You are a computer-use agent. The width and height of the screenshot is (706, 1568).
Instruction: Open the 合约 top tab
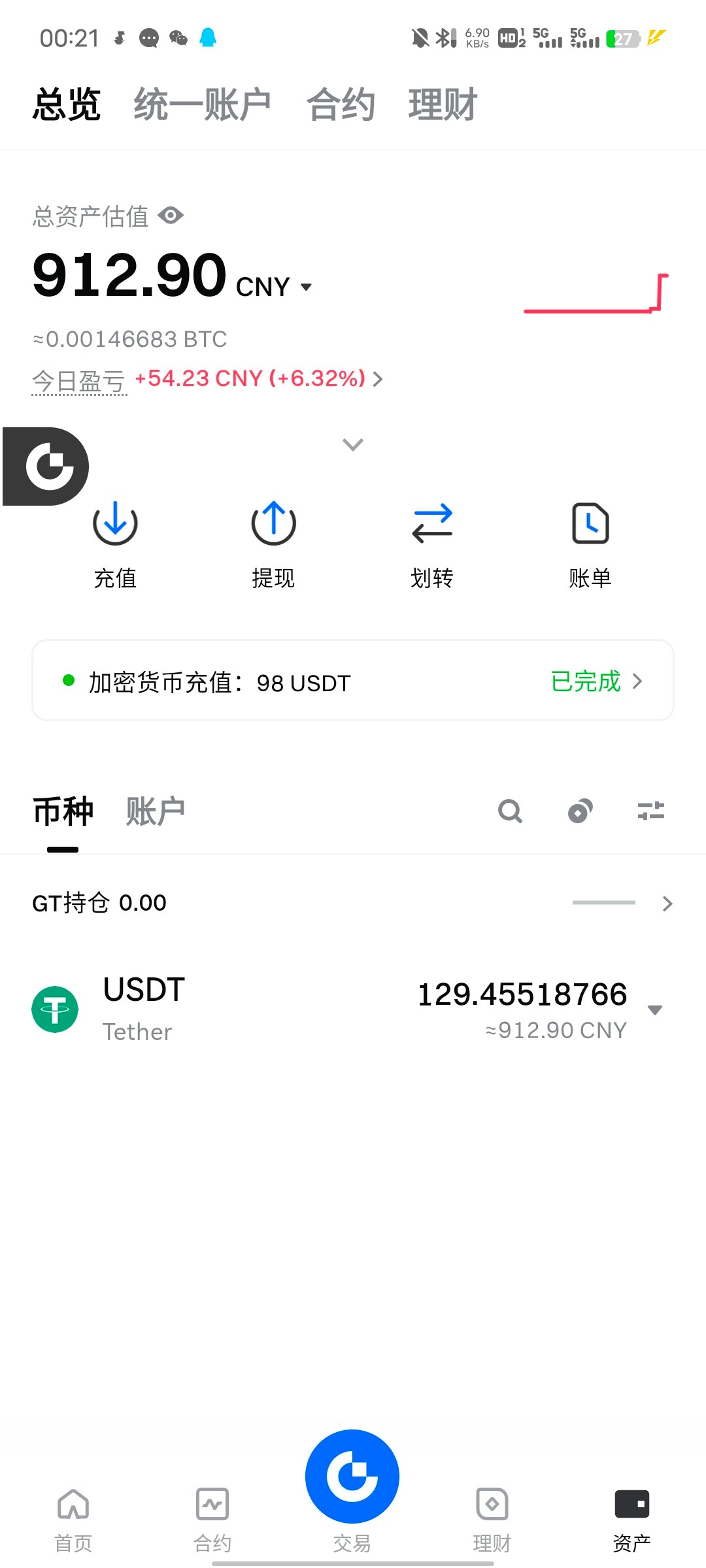pos(341,105)
